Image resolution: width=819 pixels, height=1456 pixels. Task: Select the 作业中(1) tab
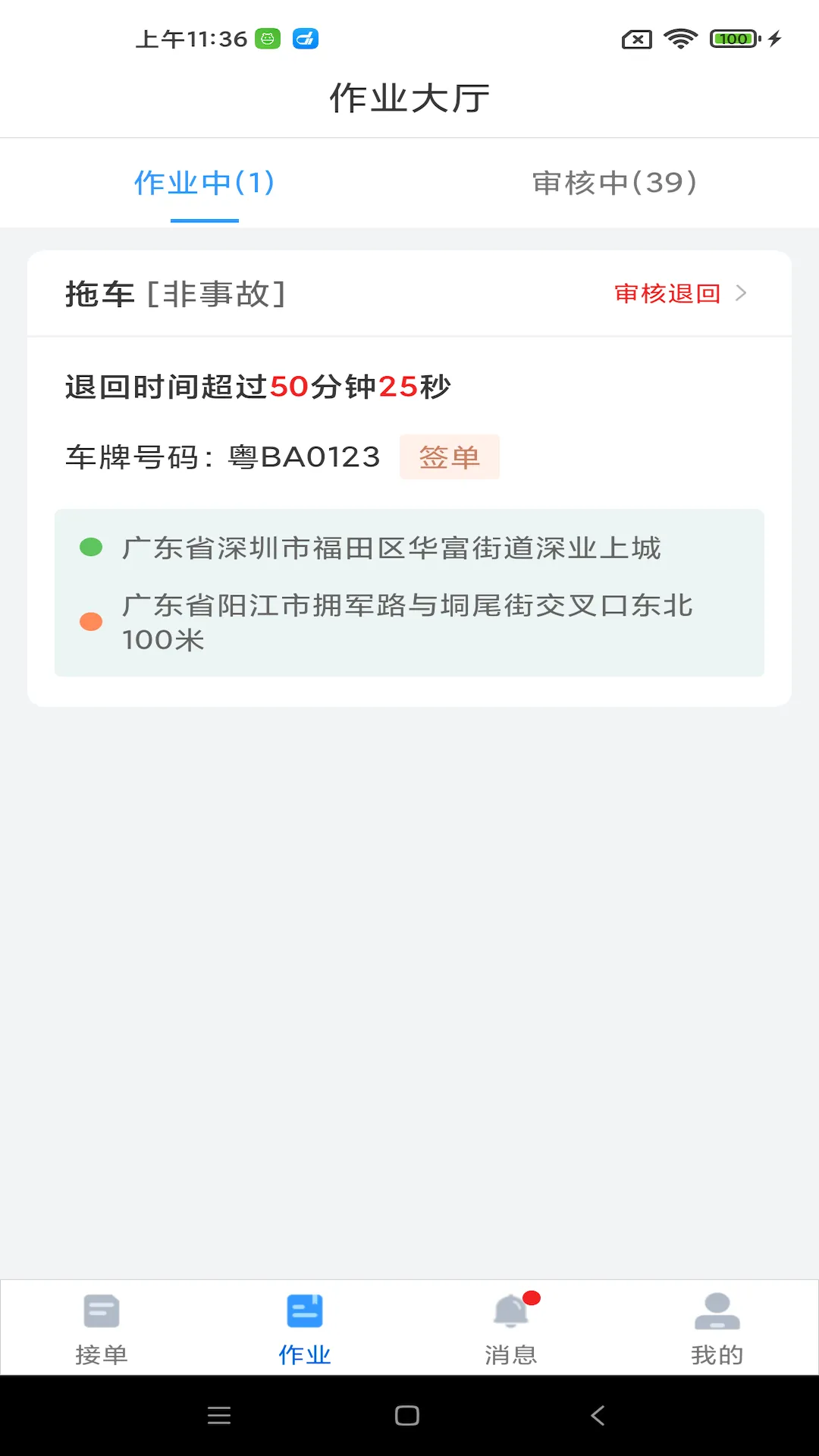pyautogui.click(x=204, y=183)
